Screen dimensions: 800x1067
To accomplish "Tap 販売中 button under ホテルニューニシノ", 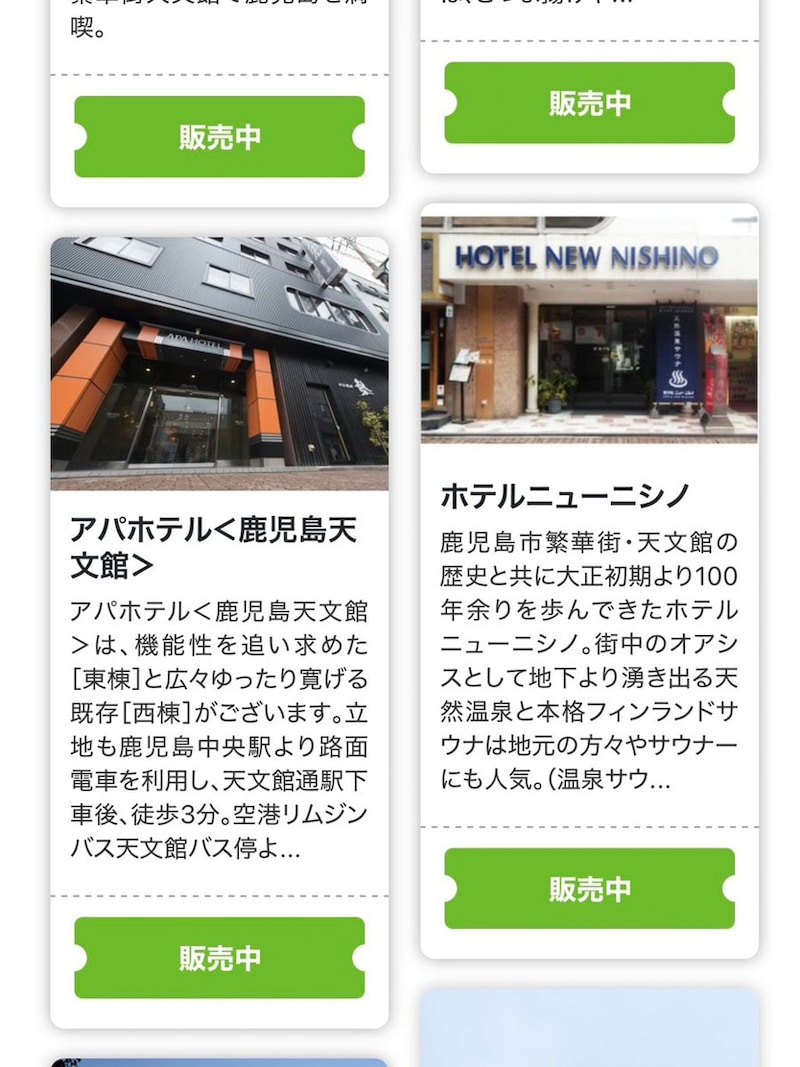I will [589, 888].
